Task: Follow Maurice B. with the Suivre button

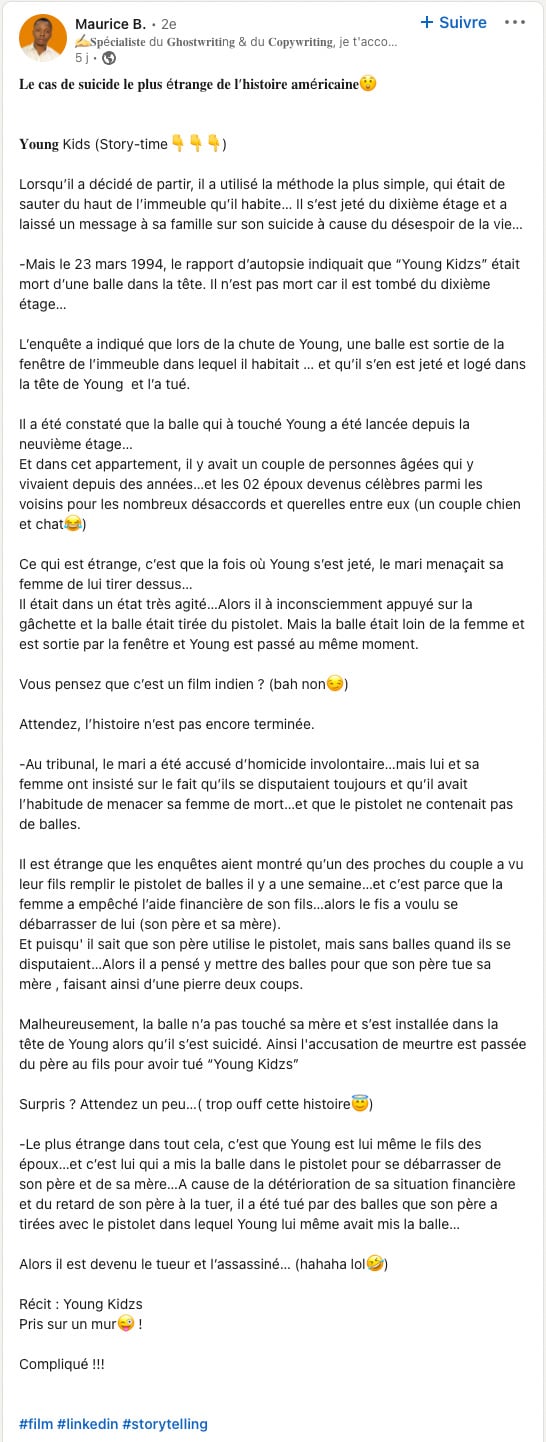Action: click(453, 22)
